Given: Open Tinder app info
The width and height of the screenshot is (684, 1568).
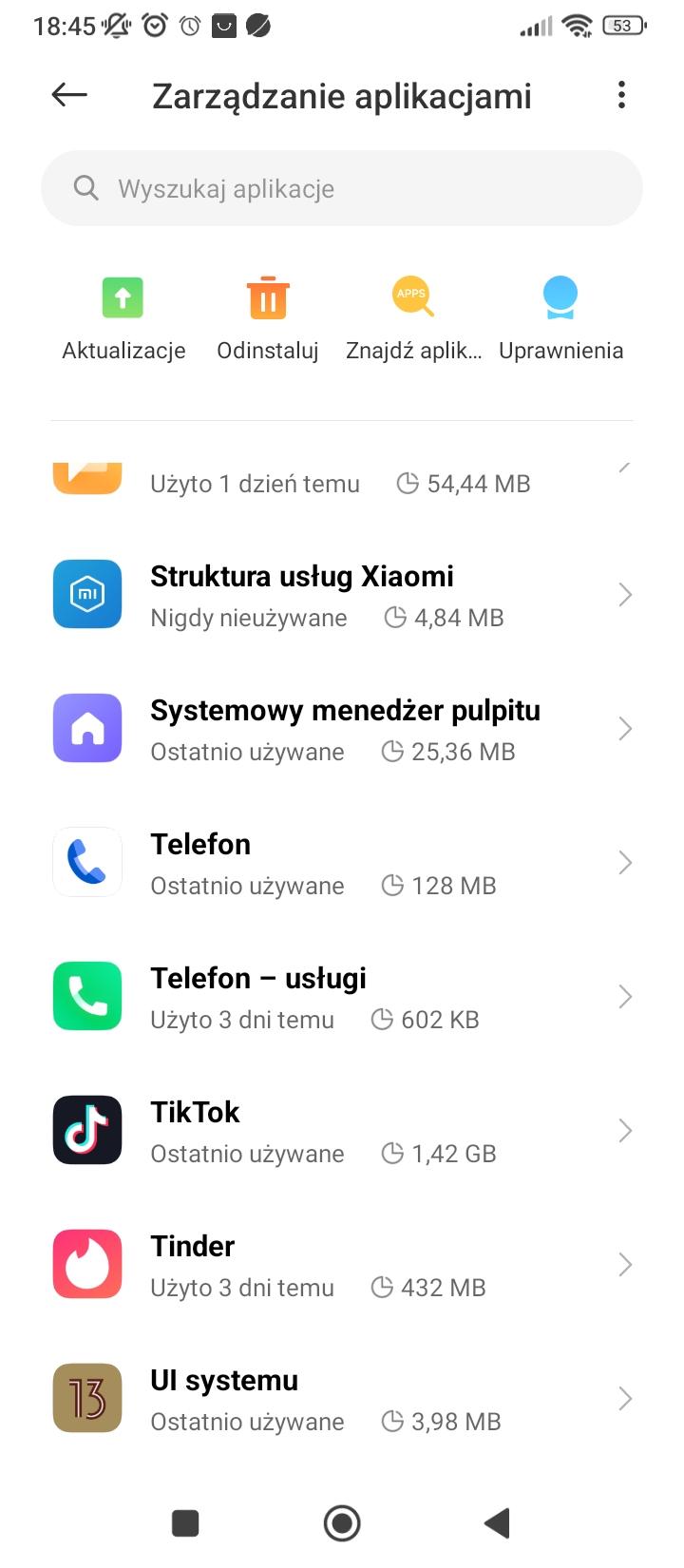Looking at the screenshot, I should (342, 1266).
